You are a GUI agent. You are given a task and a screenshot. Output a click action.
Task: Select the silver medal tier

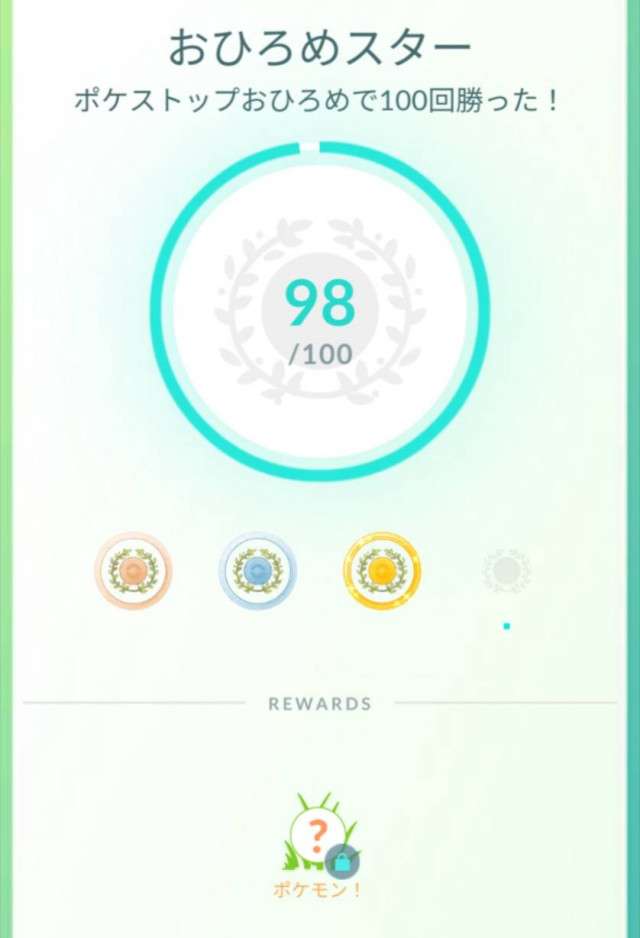257,571
